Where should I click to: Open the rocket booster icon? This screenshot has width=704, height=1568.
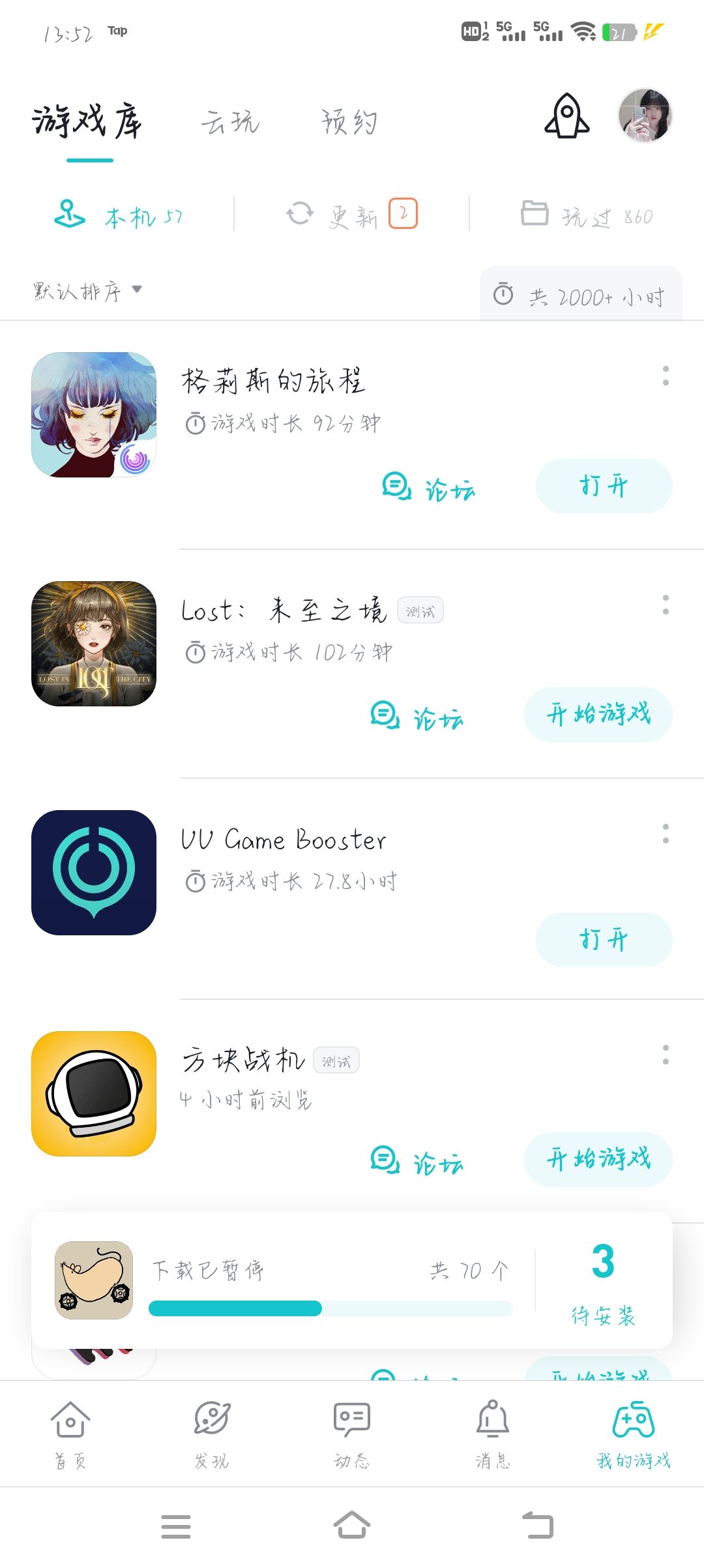pos(566,116)
